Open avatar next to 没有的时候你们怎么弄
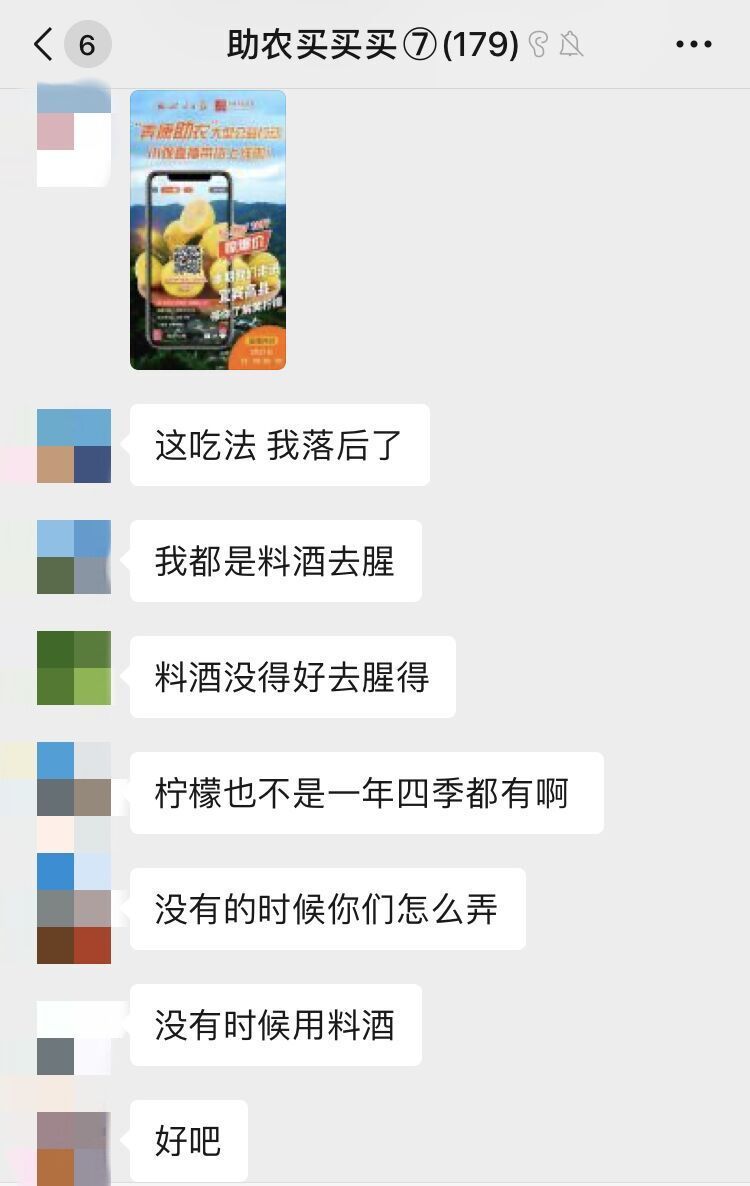 [x=74, y=908]
